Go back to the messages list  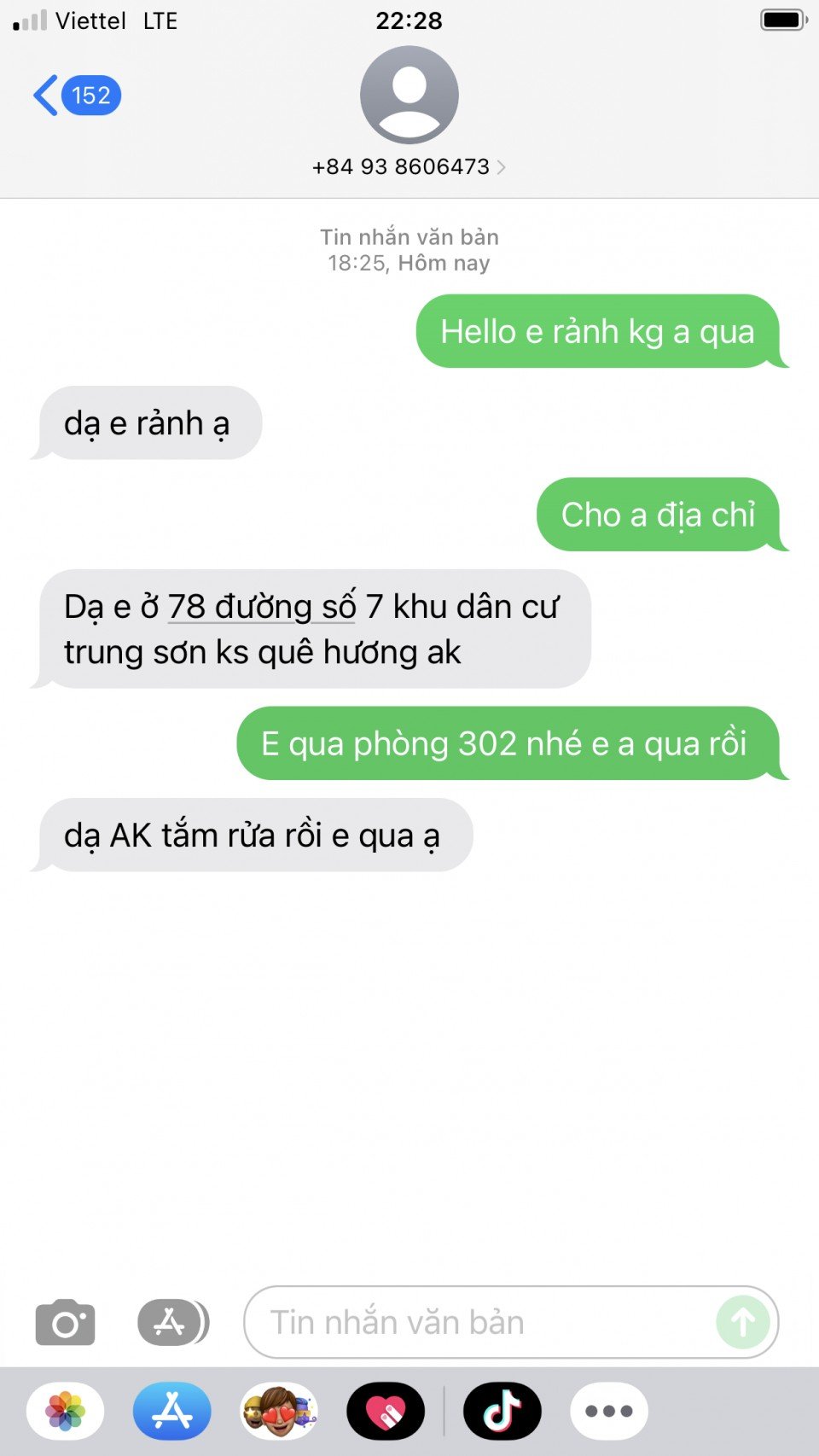[x=75, y=95]
